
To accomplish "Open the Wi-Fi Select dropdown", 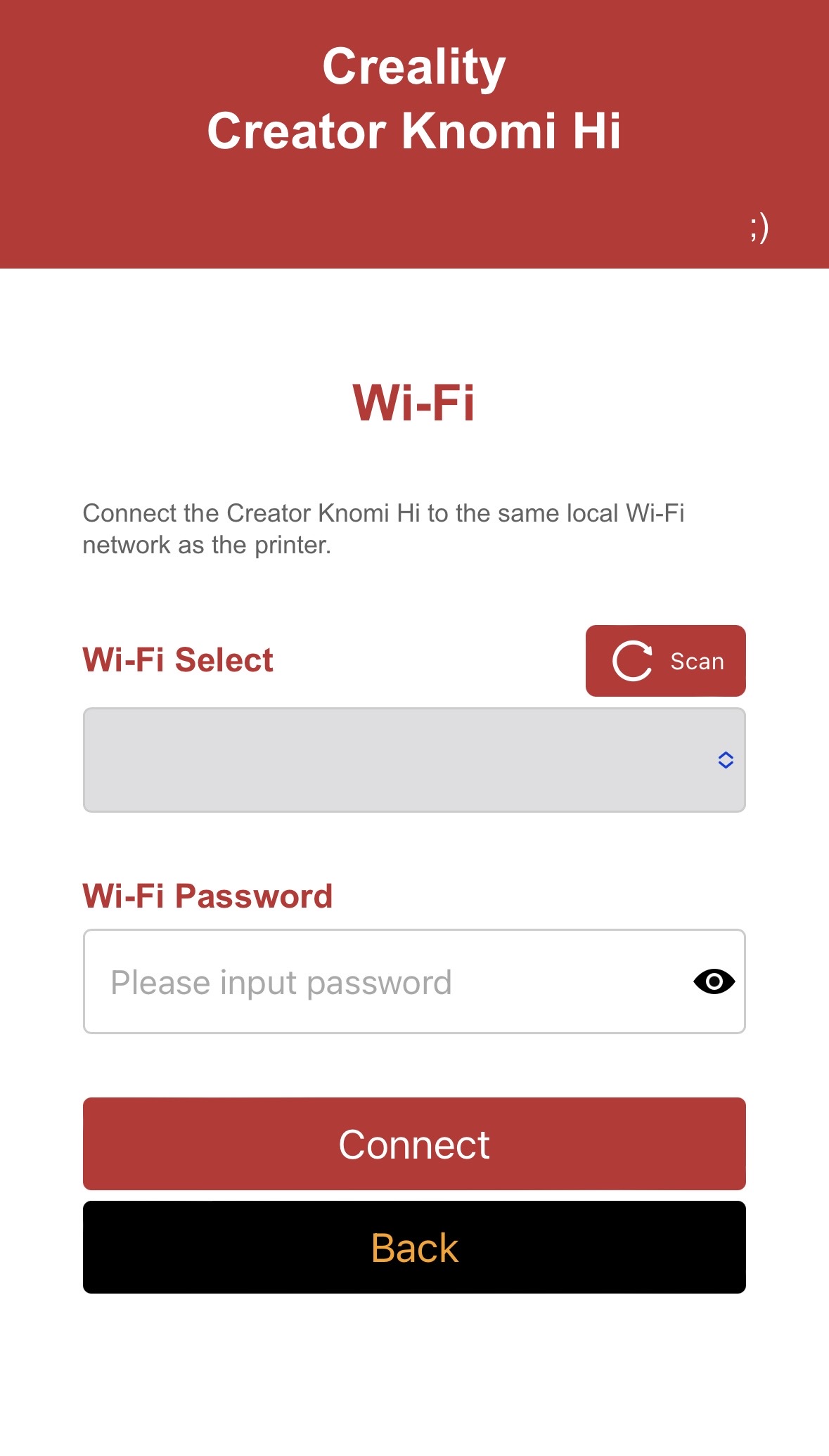I will (x=414, y=760).
